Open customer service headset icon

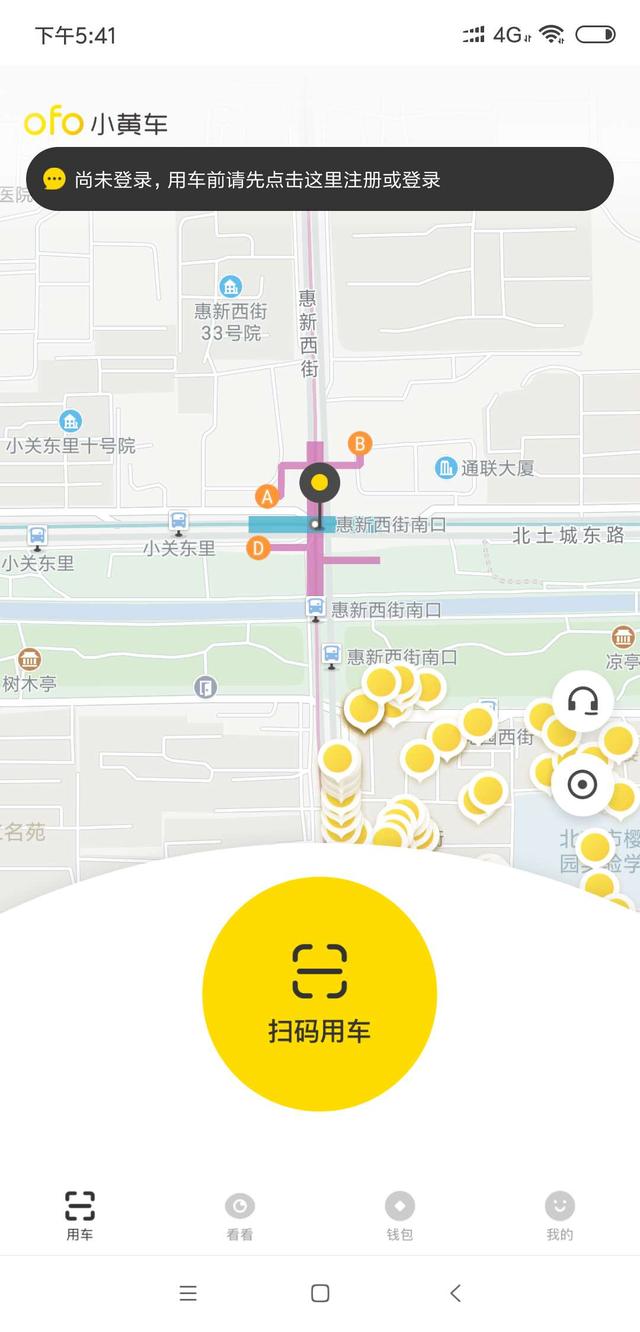point(583,702)
